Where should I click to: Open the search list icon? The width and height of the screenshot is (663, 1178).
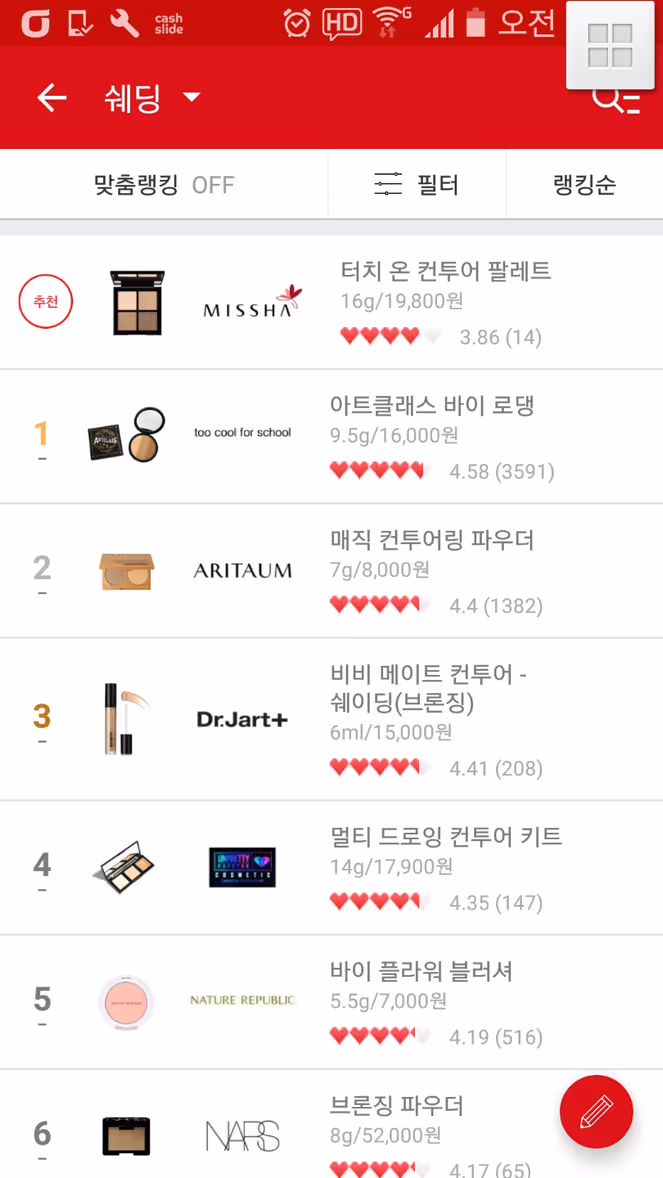tap(617, 101)
